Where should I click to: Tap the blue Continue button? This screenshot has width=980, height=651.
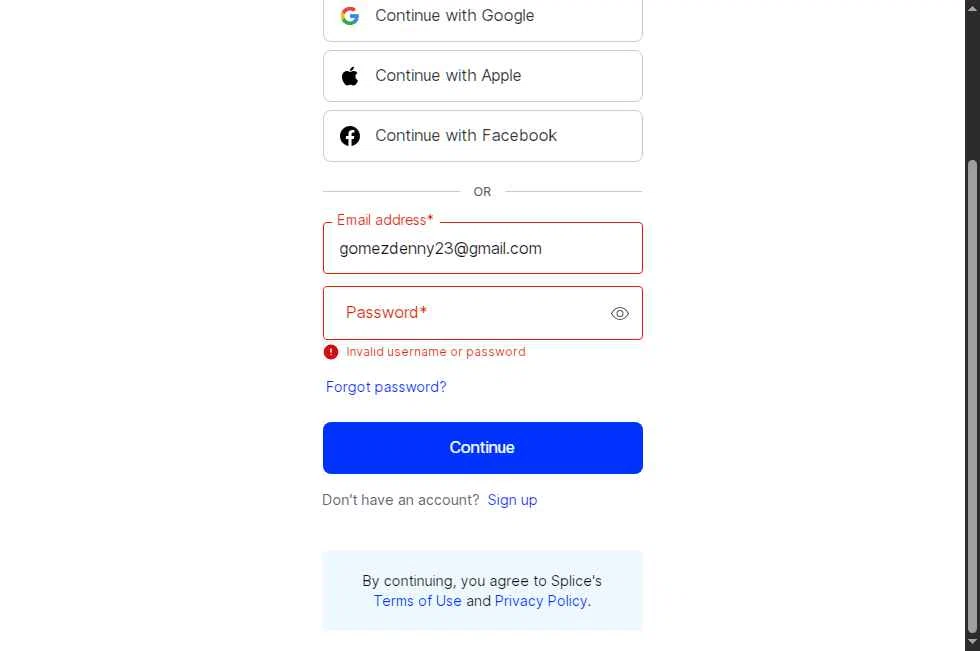[482, 448]
